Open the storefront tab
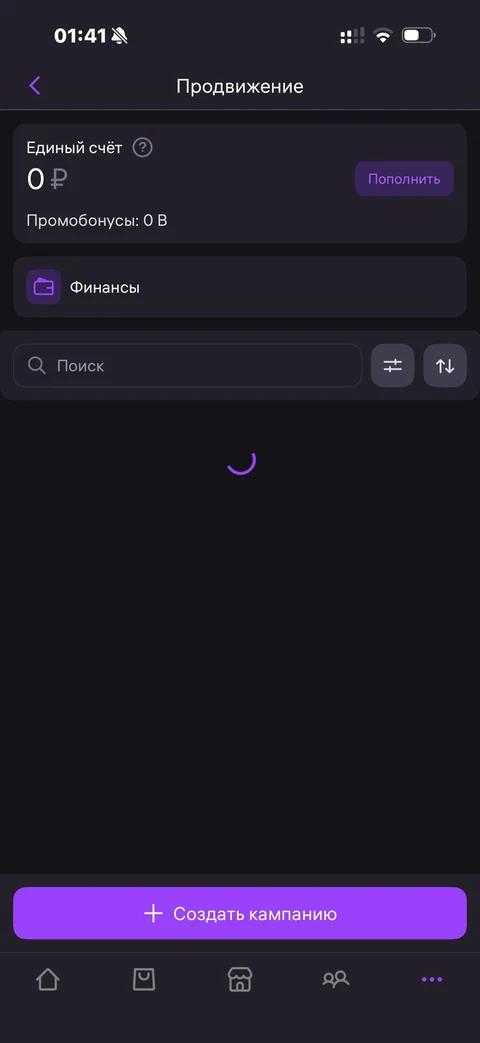The image size is (480, 1043). 240,979
